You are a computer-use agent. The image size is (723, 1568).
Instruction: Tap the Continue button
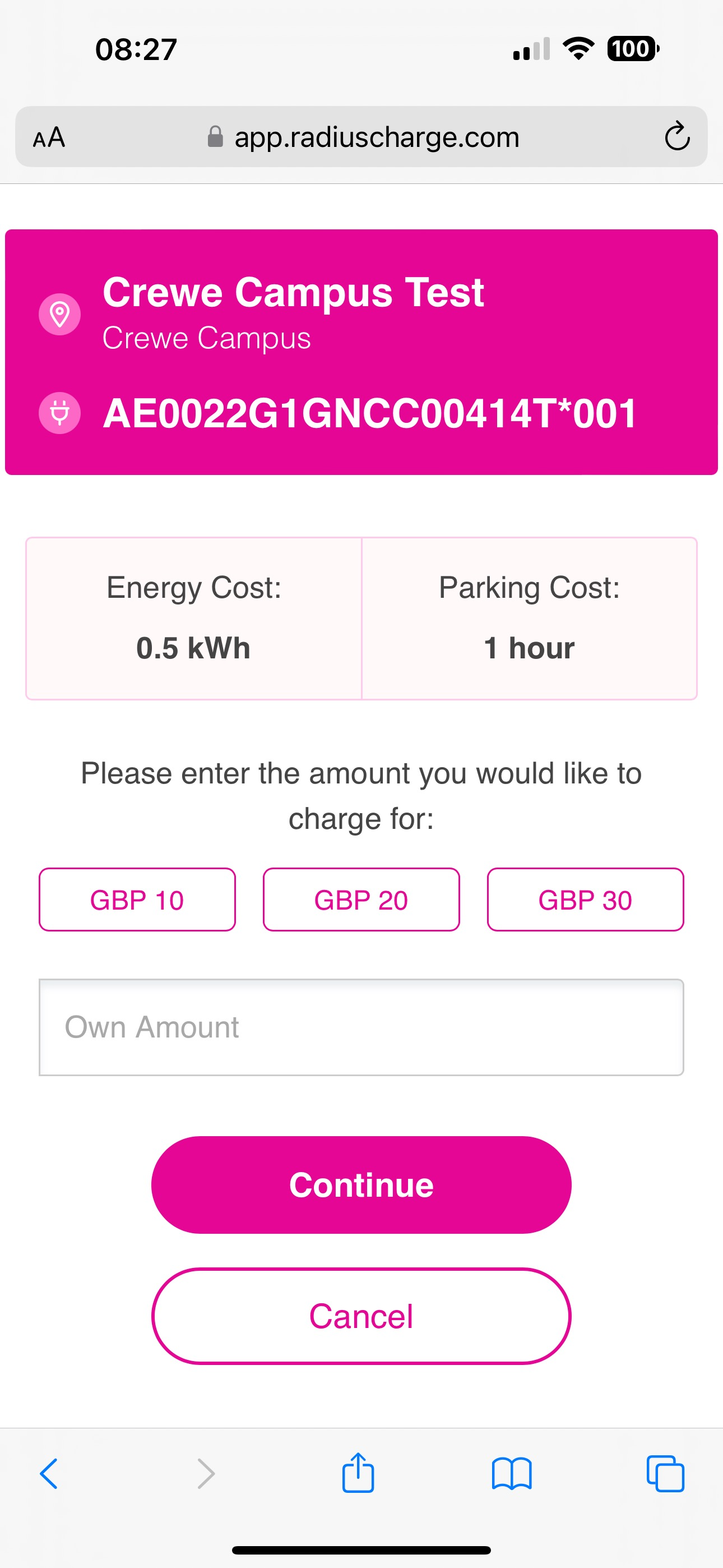pos(361,1184)
